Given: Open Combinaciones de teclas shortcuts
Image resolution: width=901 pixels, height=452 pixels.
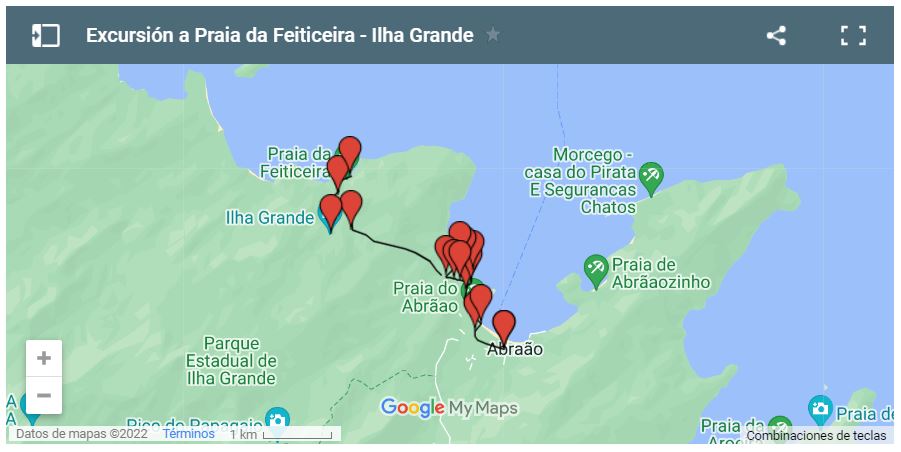Looking at the screenshot, I should point(816,435).
